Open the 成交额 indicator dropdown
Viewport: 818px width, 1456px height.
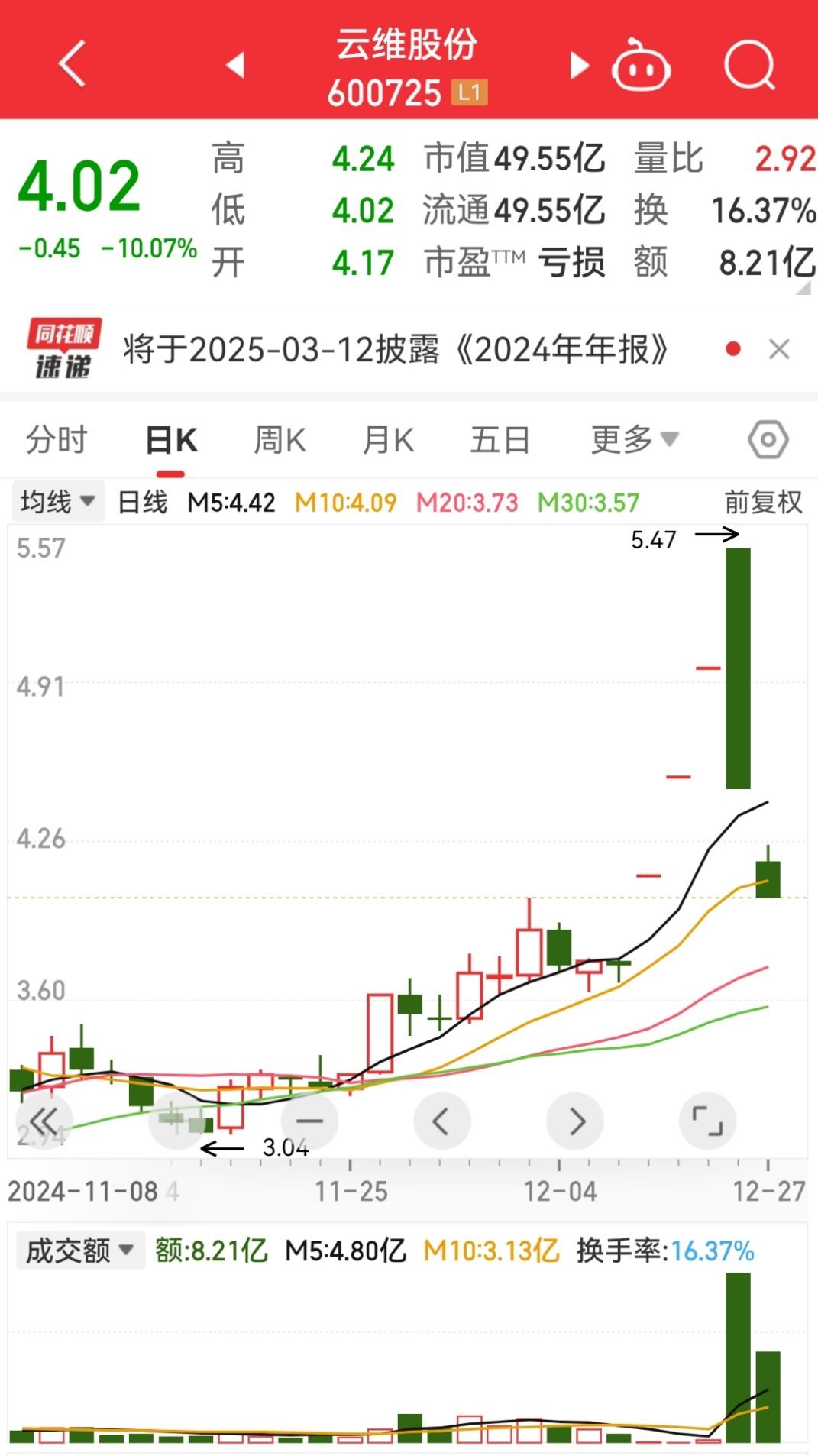click(x=80, y=1251)
